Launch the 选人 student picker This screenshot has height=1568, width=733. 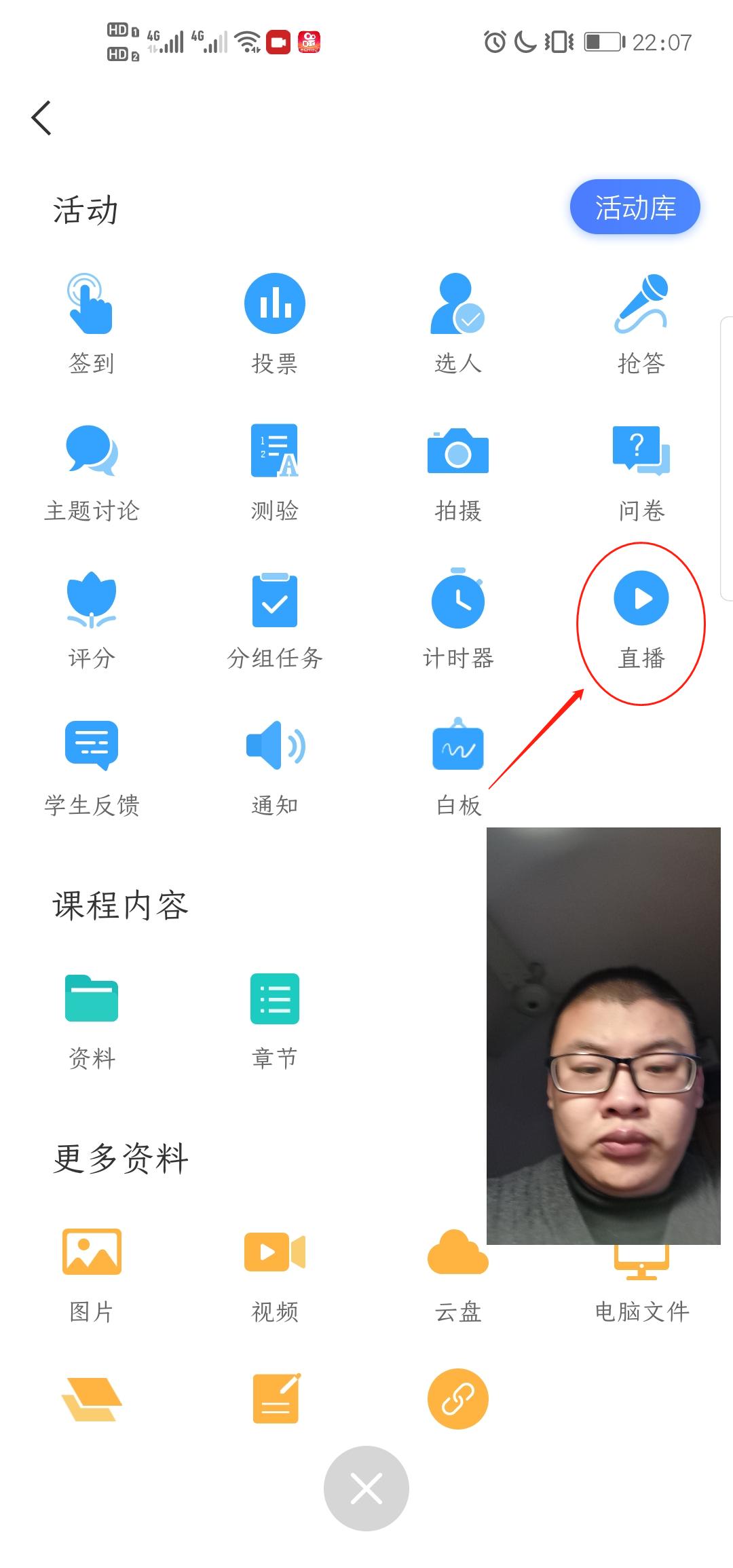pyautogui.click(x=457, y=319)
